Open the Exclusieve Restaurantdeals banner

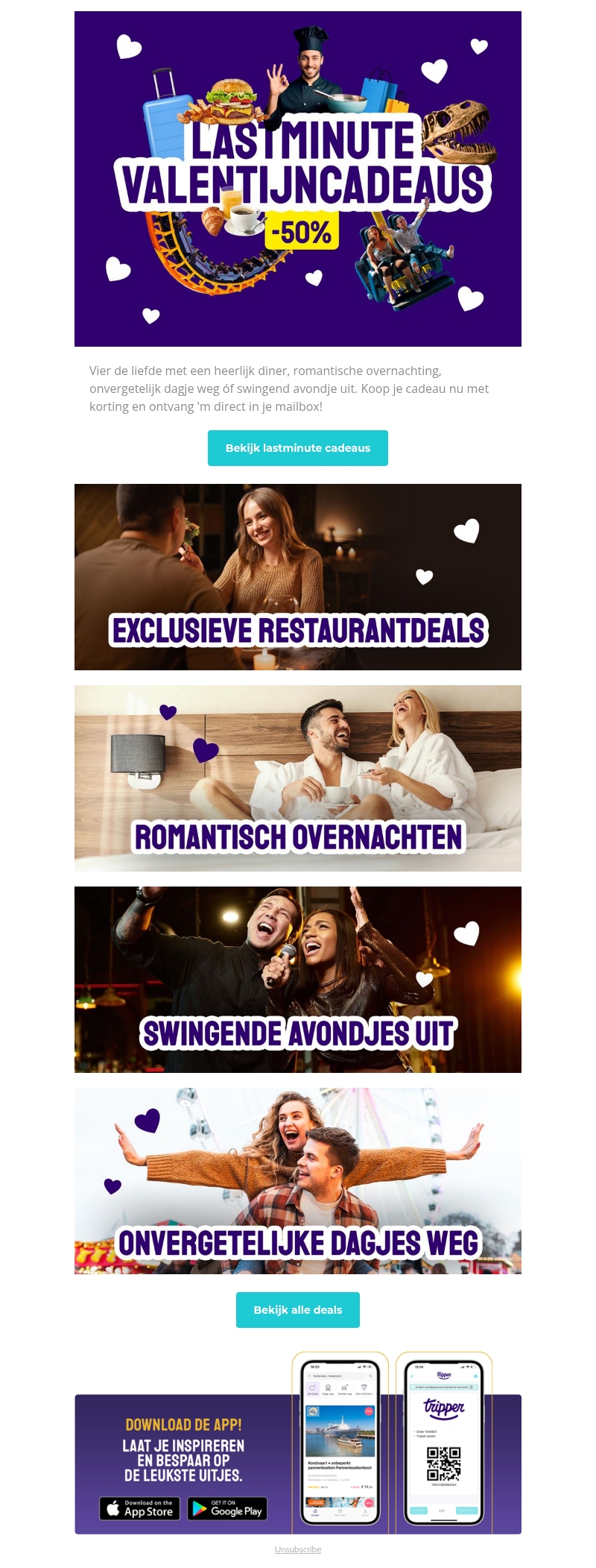297,577
